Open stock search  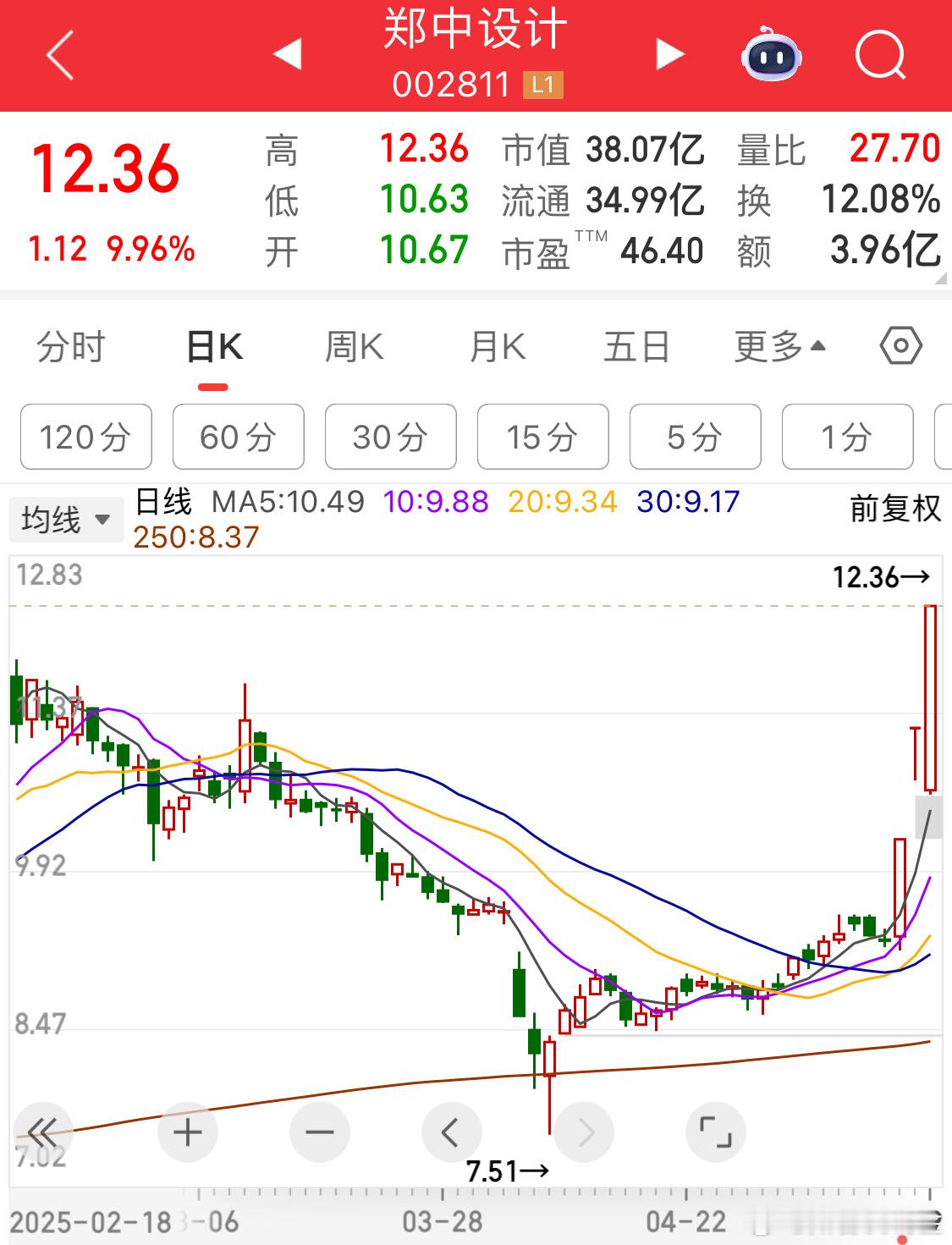880,56
